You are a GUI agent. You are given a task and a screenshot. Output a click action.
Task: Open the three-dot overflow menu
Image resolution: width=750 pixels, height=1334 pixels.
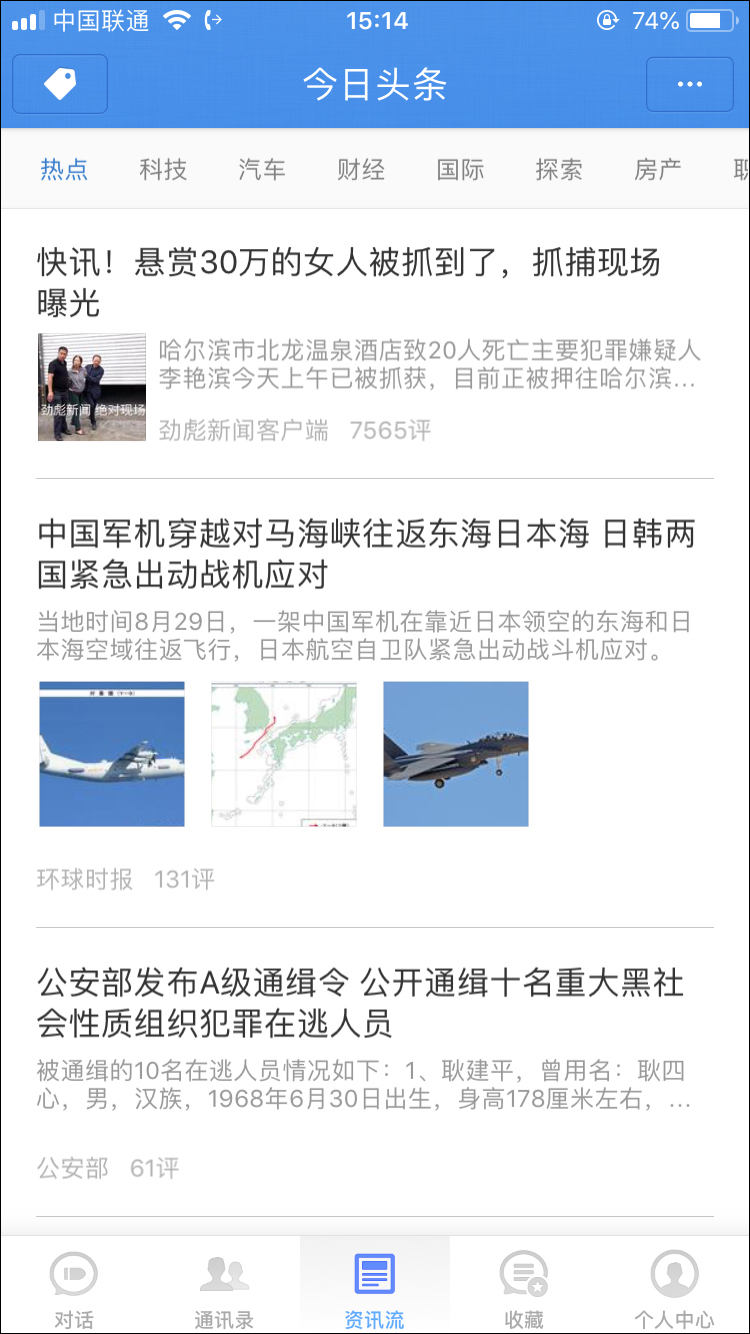click(689, 84)
